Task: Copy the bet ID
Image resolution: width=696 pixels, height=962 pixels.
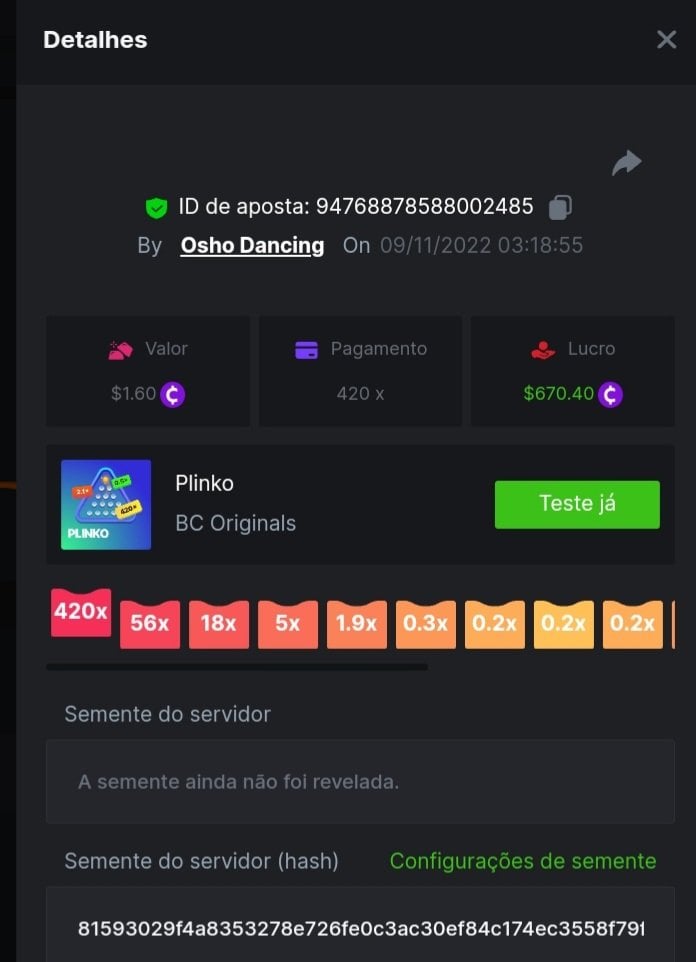Action: pos(561,207)
